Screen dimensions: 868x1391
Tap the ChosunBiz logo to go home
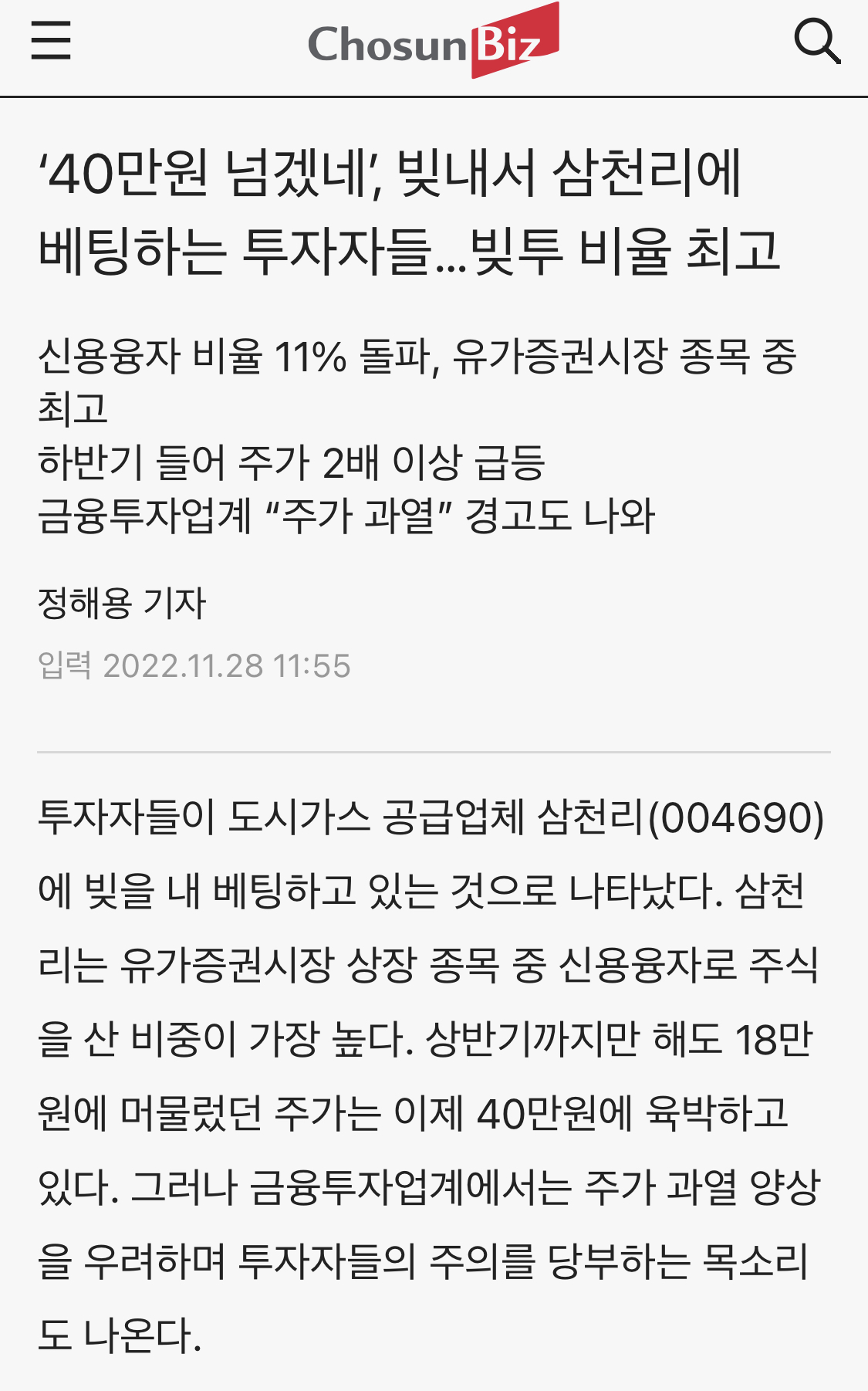[434, 41]
